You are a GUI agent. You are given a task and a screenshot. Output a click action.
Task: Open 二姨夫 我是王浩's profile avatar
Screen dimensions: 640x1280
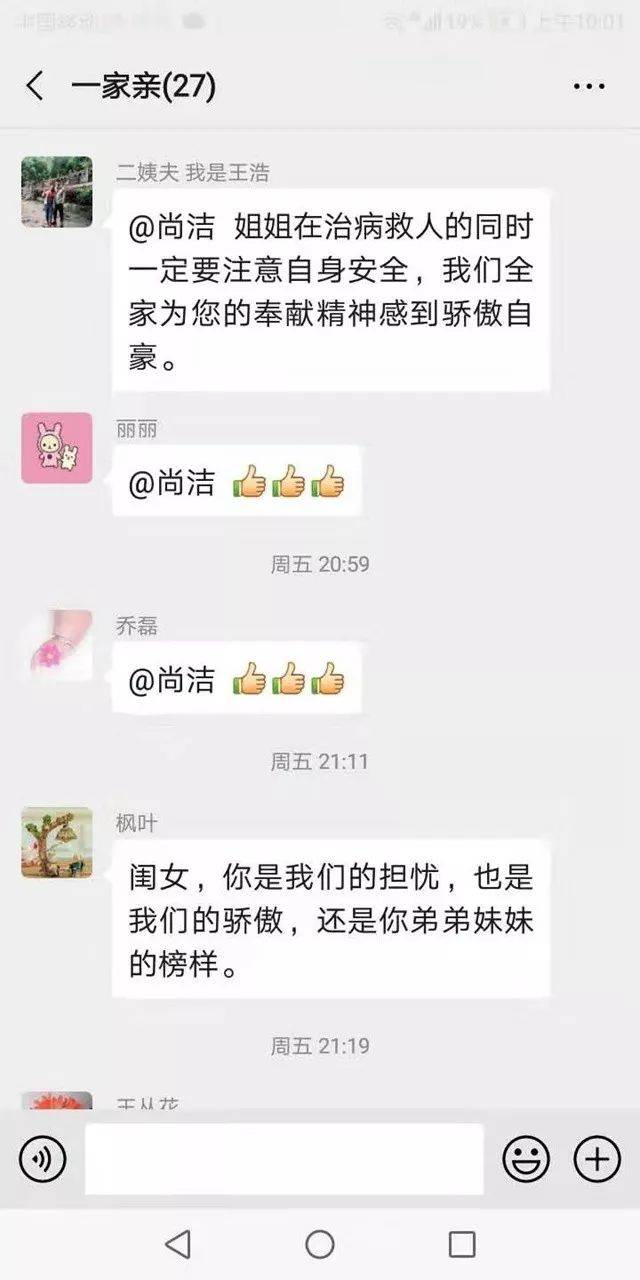point(57,191)
